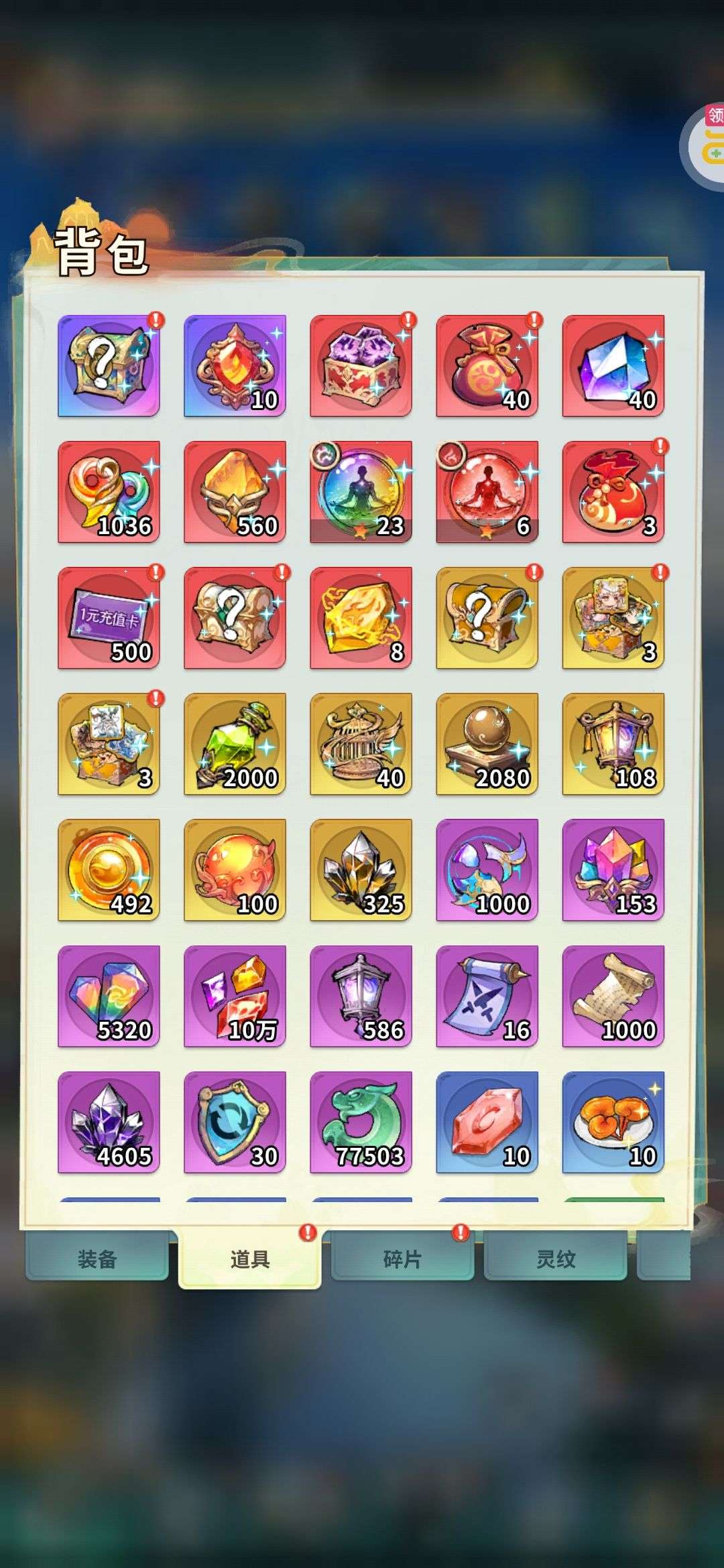
Task: Open the rainbow meditation orb with 23
Action: (x=361, y=492)
